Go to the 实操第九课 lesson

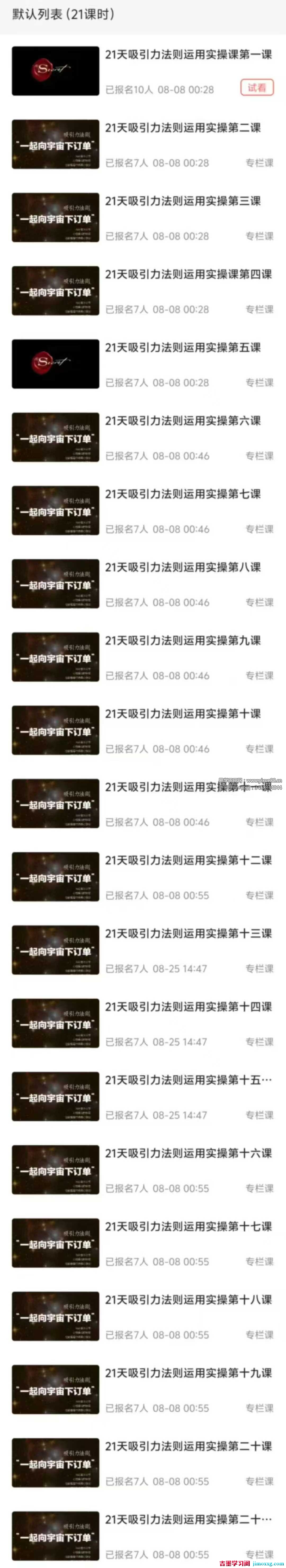coord(182,640)
